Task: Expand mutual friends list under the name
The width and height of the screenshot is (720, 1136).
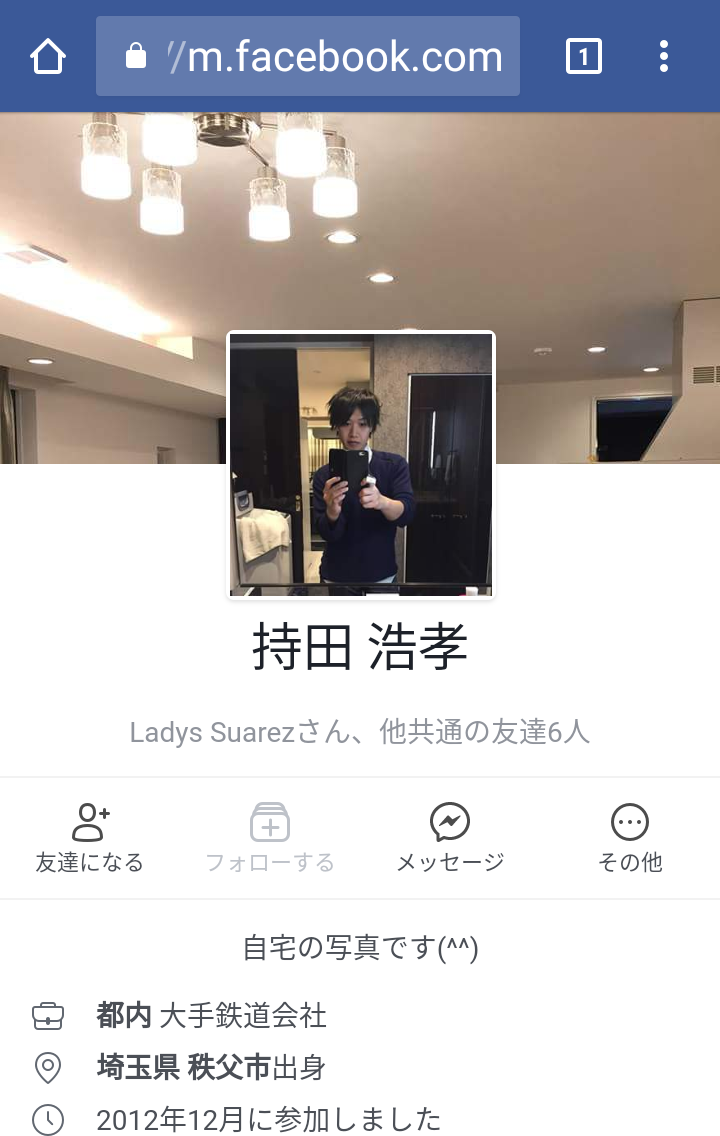Action: click(x=360, y=732)
